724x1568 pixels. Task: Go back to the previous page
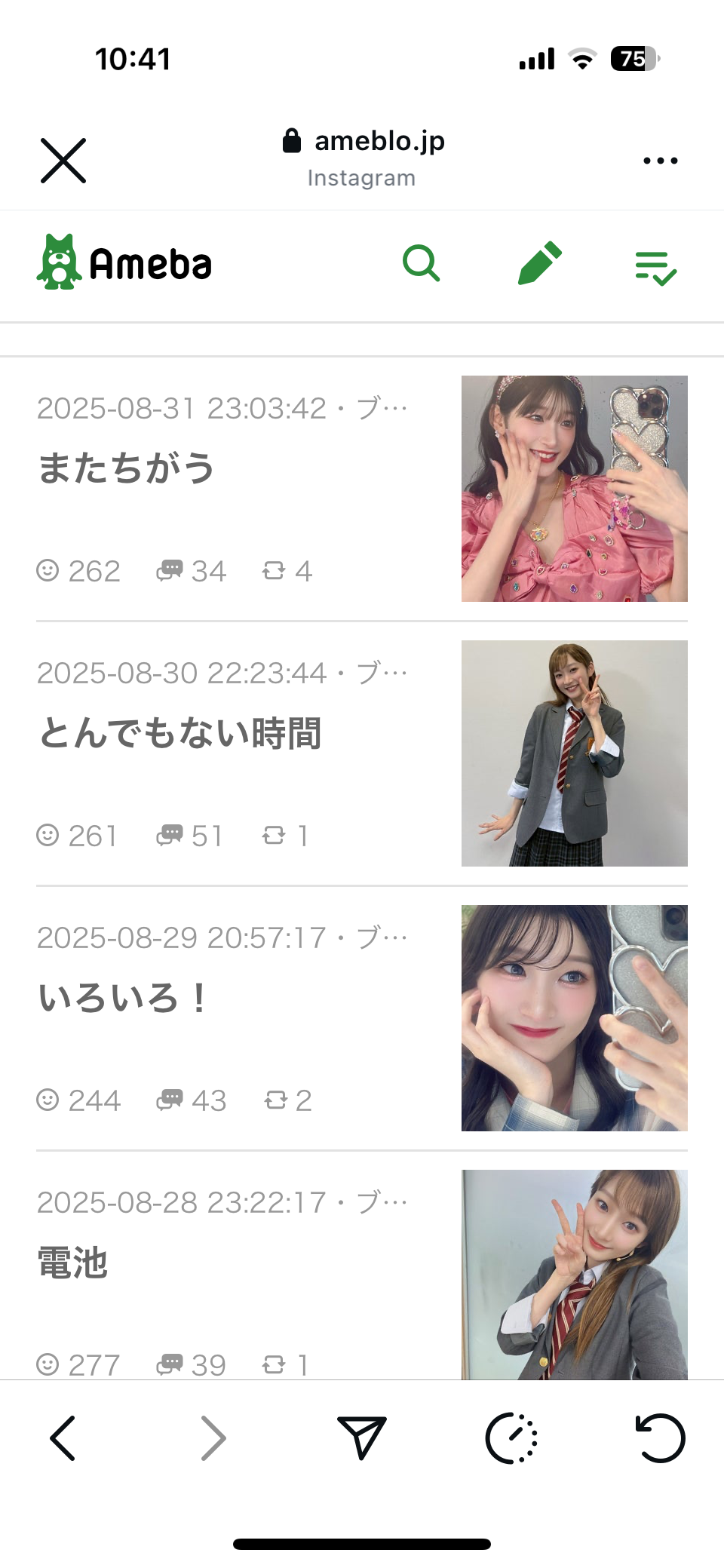(63, 1438)
